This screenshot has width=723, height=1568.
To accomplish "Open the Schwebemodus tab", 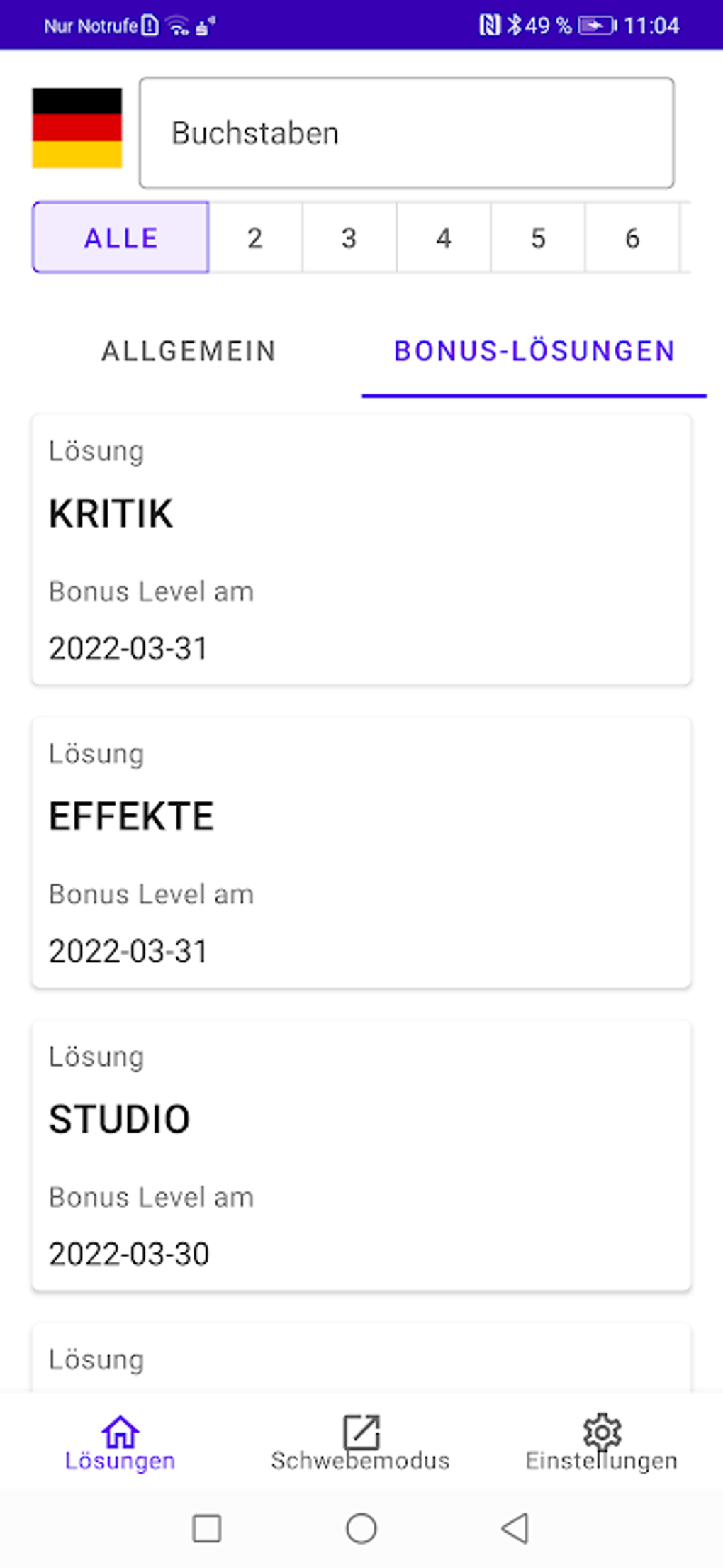I will pyautogui.click(x=361, y=1442).
